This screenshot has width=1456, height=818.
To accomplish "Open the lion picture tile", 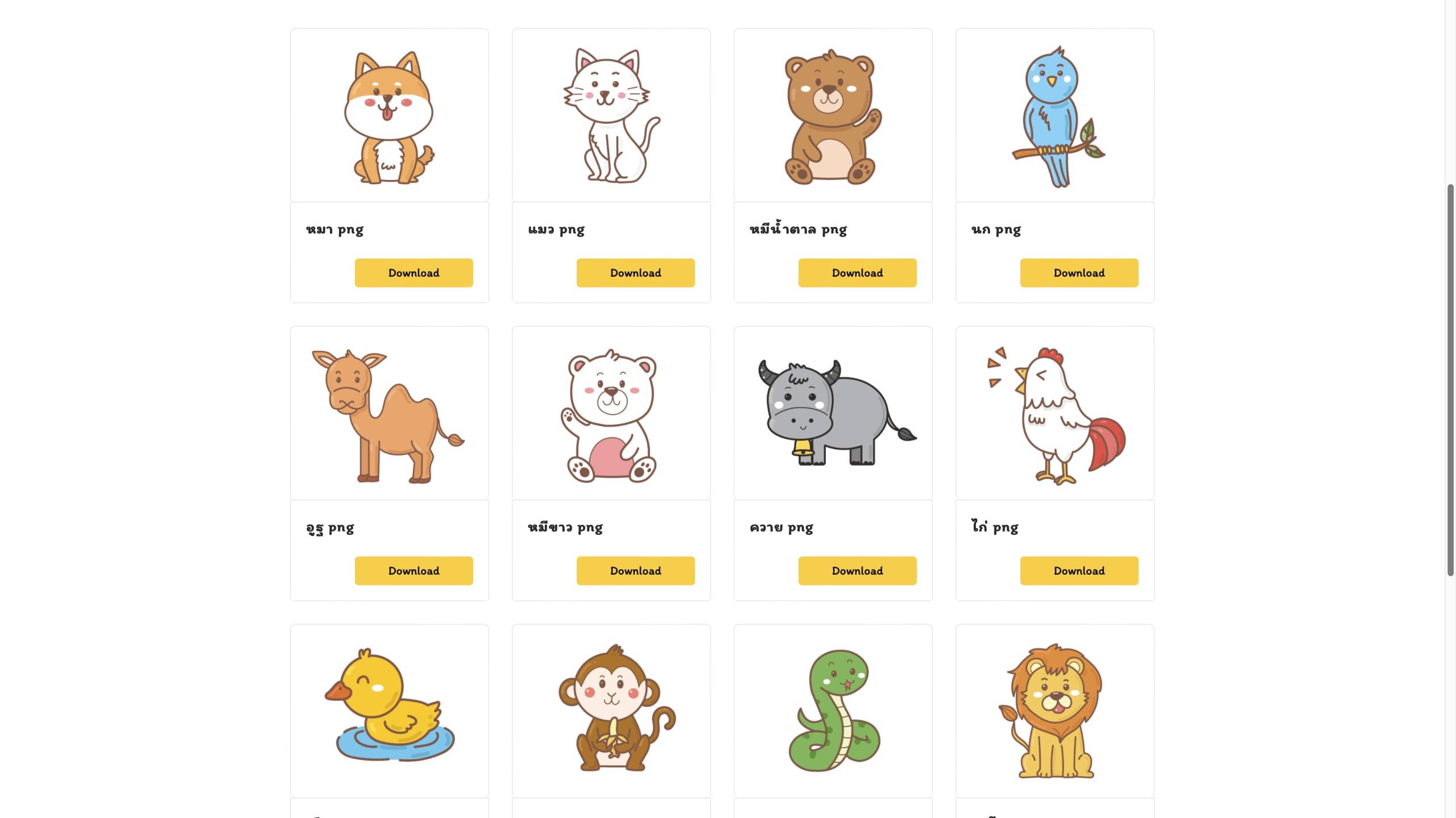I will coord(1054,711).
